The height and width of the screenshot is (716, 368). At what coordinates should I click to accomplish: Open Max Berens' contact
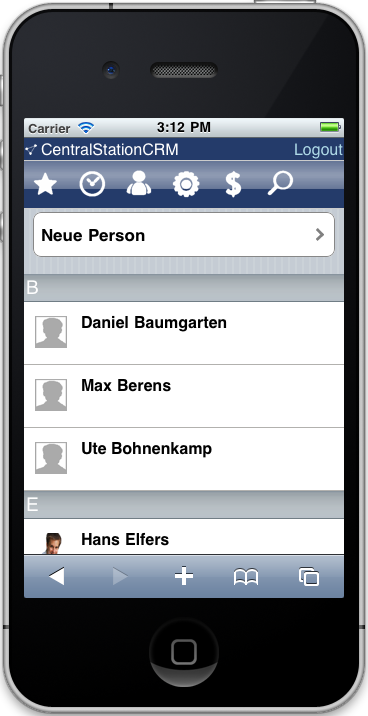pos(184,396)
